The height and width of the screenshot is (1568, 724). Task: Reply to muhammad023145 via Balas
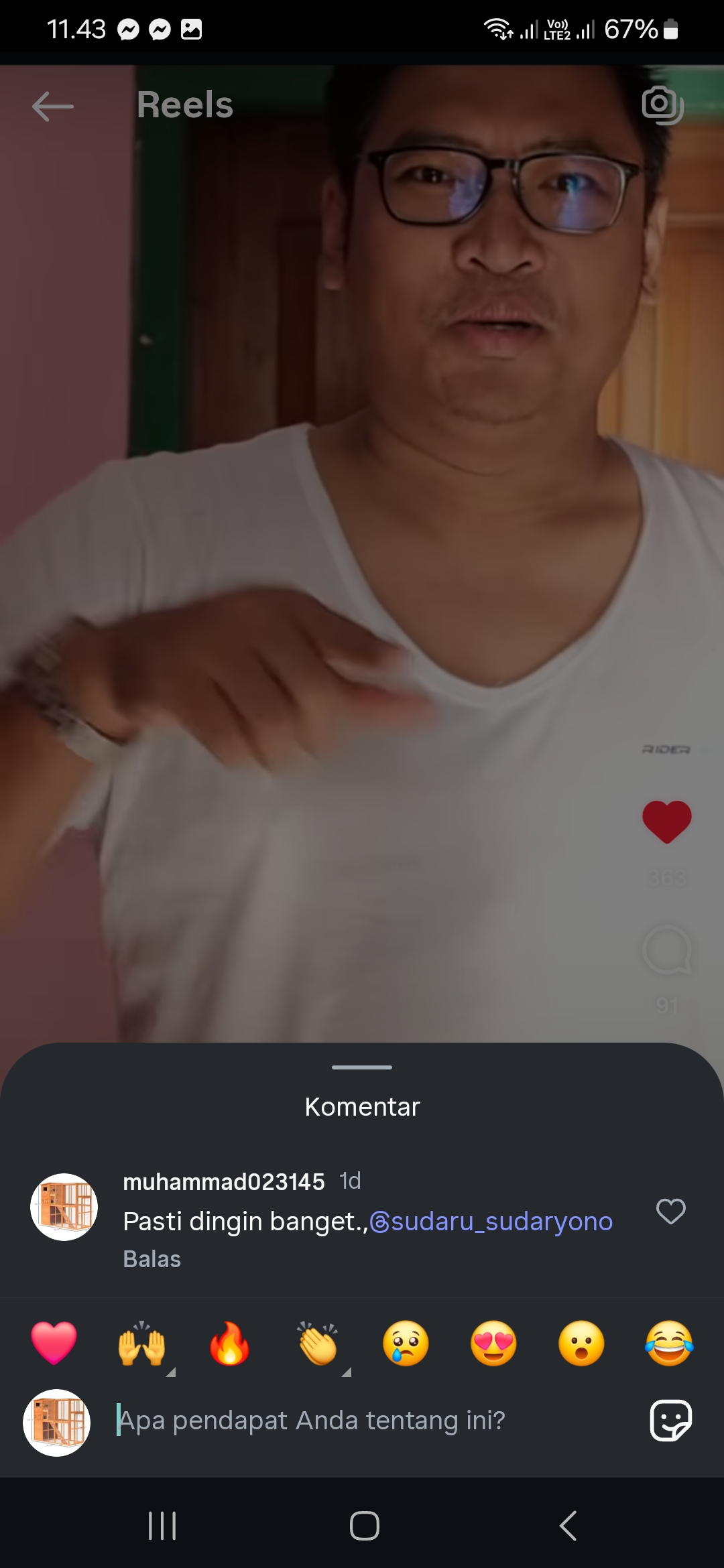[x=152, y=1259]
